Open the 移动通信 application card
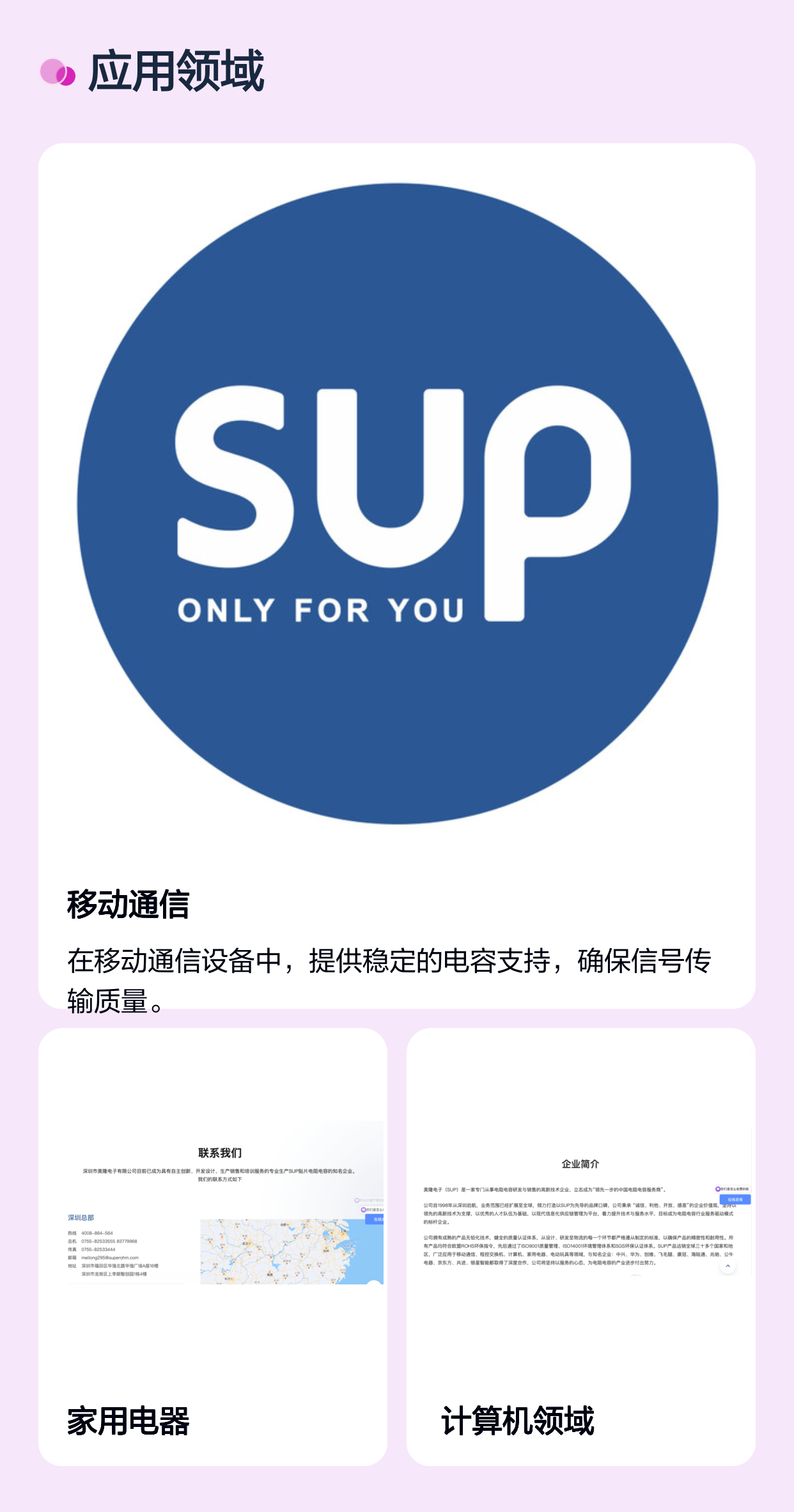The width and height of the screenshot is (794, 1512). pyautogui.click(x=397, y=575)
